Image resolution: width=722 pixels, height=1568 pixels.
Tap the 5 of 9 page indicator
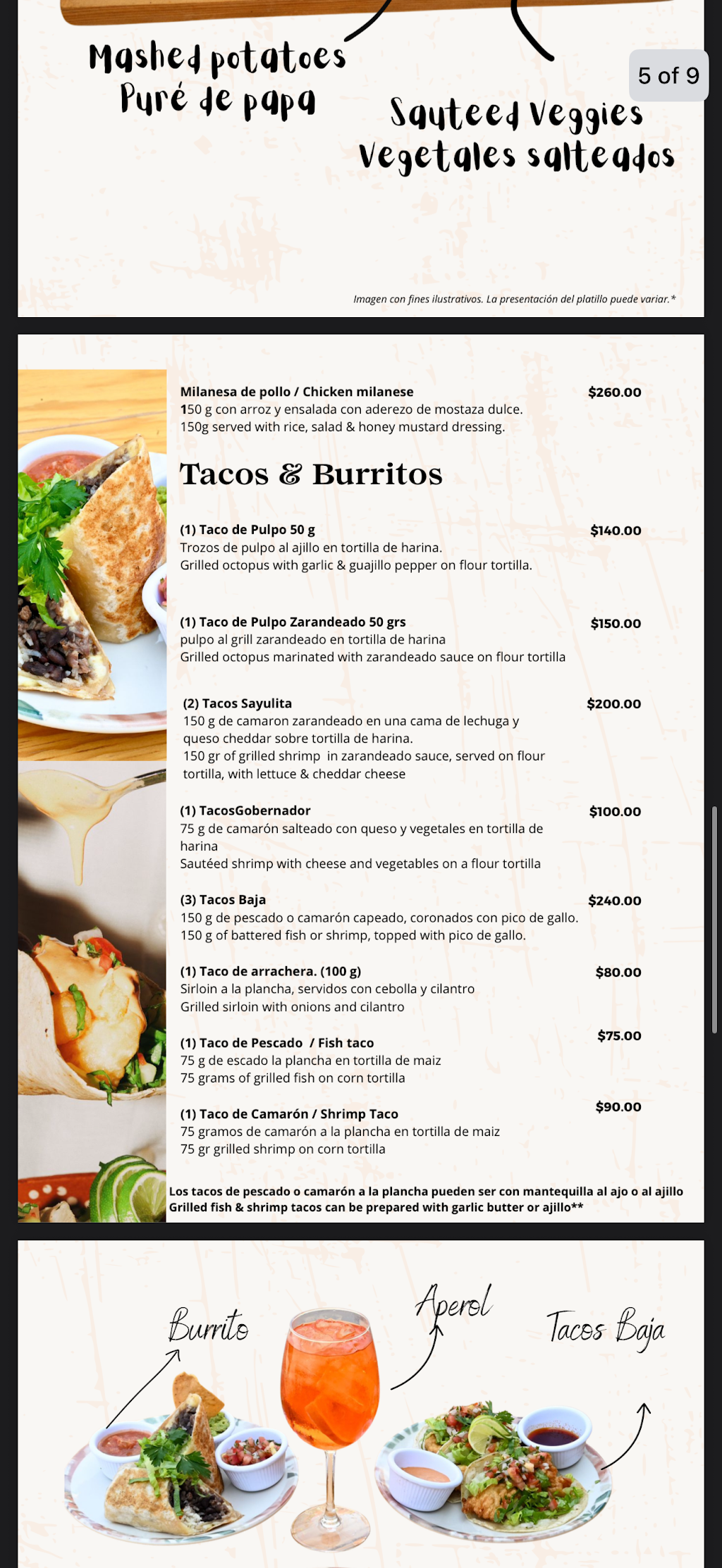(668, 75)
